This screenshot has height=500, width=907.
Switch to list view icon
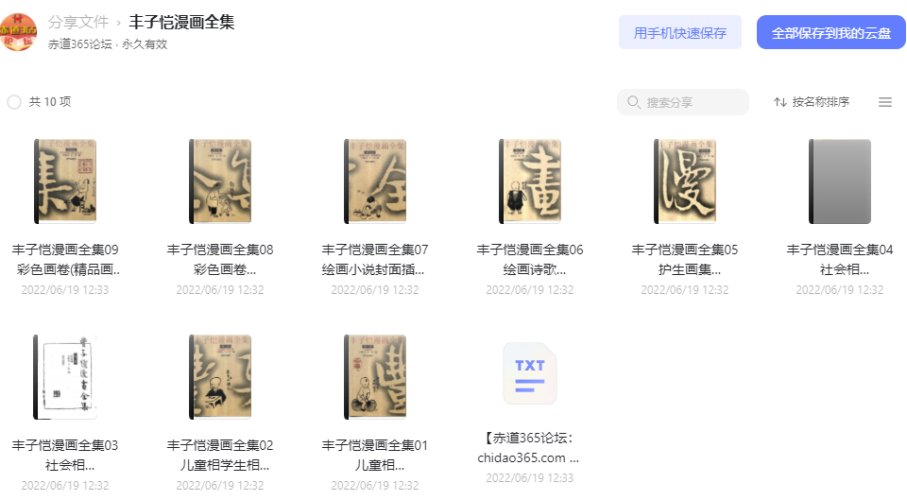(x=885, y=102)
